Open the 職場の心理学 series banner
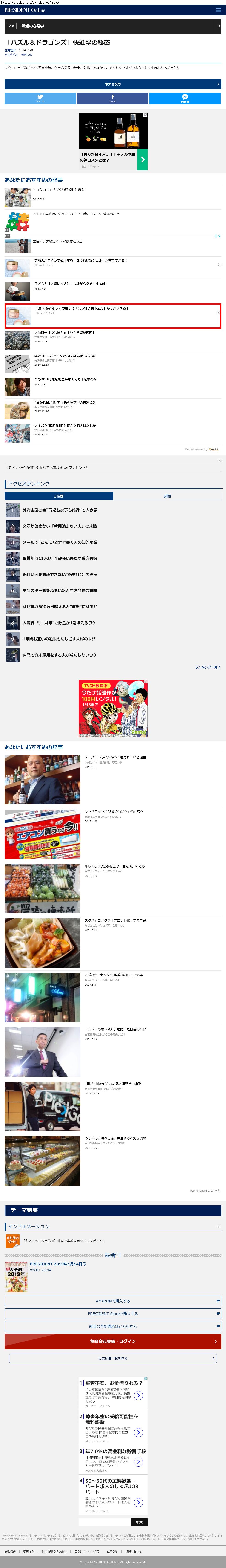This screenshot has width=226, height=1568. (113, 26)
